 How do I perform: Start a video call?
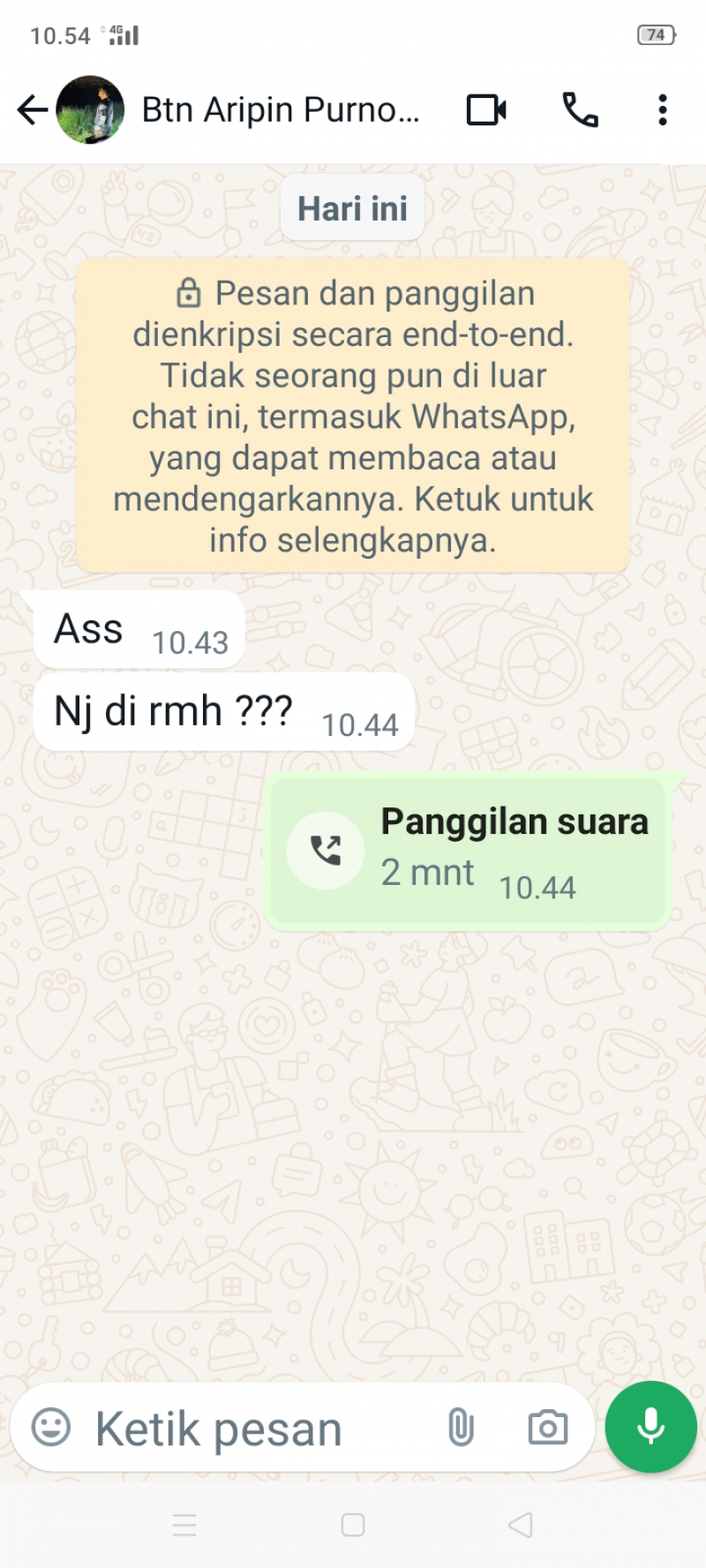pos(486,110)
